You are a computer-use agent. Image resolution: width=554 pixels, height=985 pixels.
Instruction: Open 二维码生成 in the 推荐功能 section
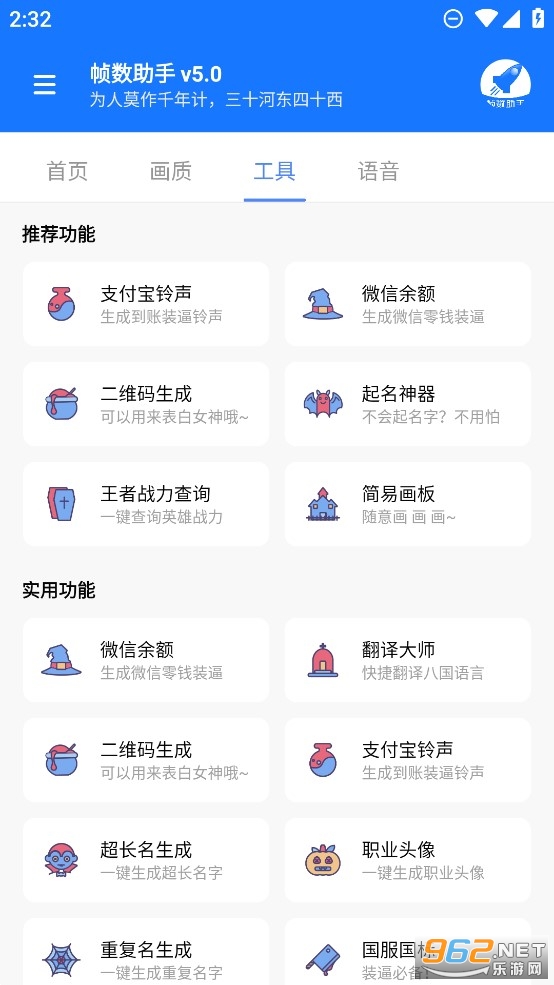click(x=146, y=404)
